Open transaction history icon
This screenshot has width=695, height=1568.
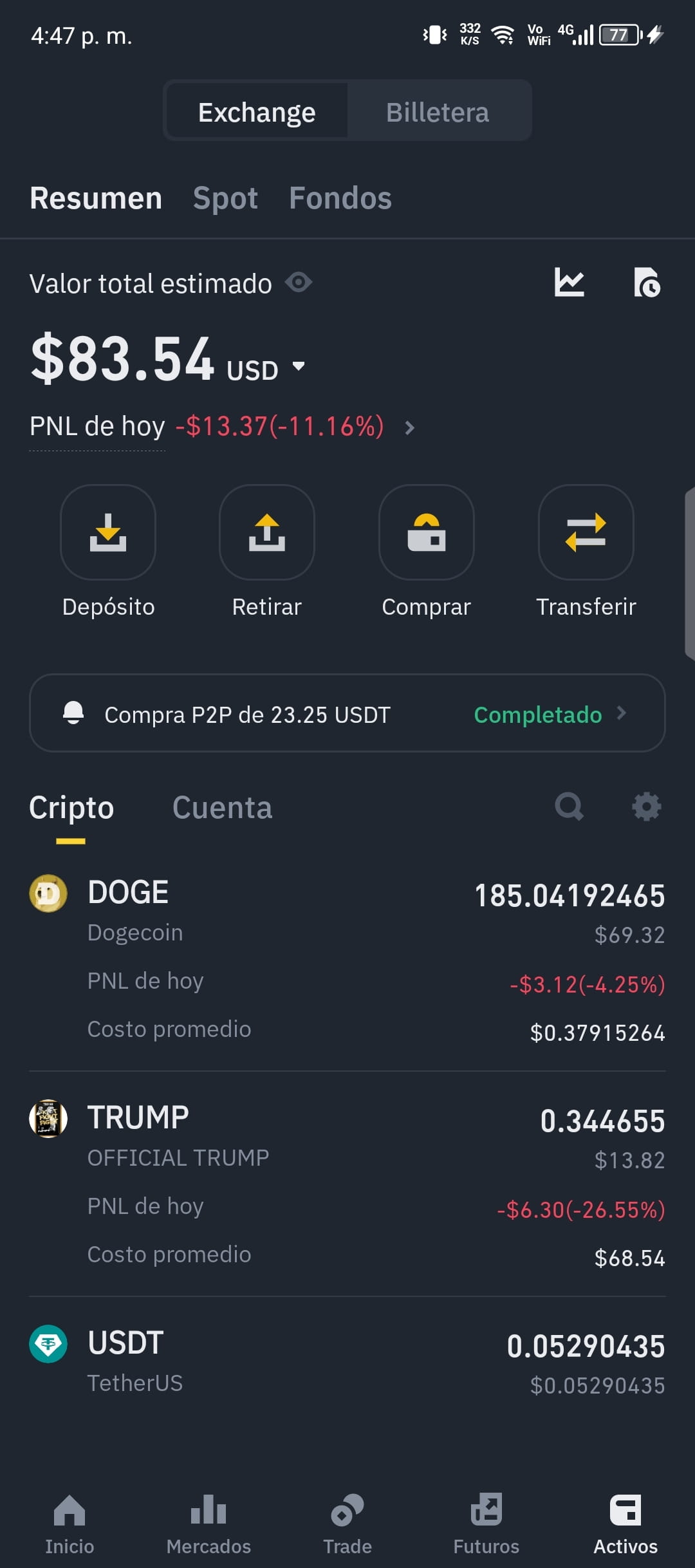[x=647, y=282]
